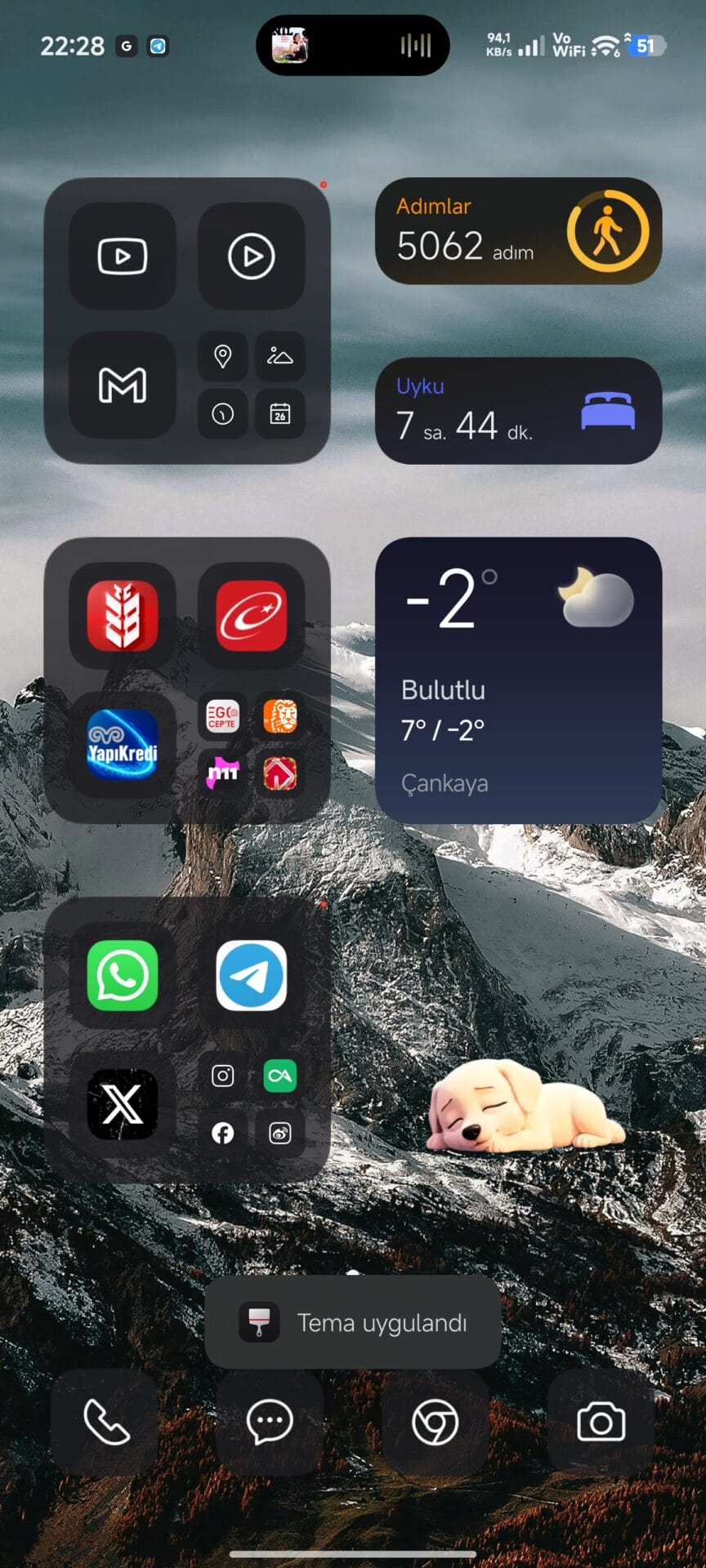This screenshot has height=1568, width=706.
Task: Expand the social folder with Instagram
Action: (251, 1104)
